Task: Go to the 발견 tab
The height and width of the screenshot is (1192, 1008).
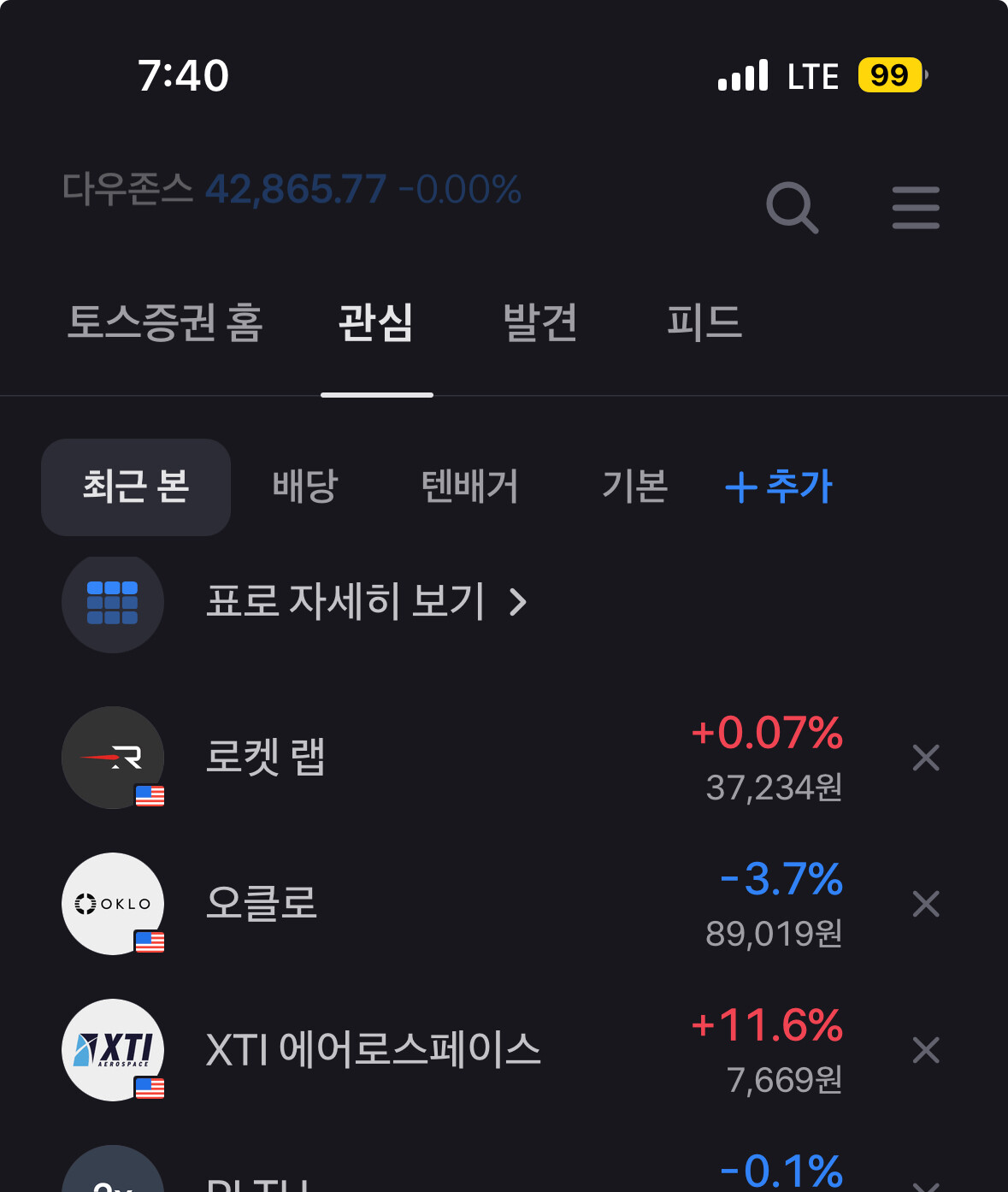Action: pyautogui.click(x=540, y=323)
